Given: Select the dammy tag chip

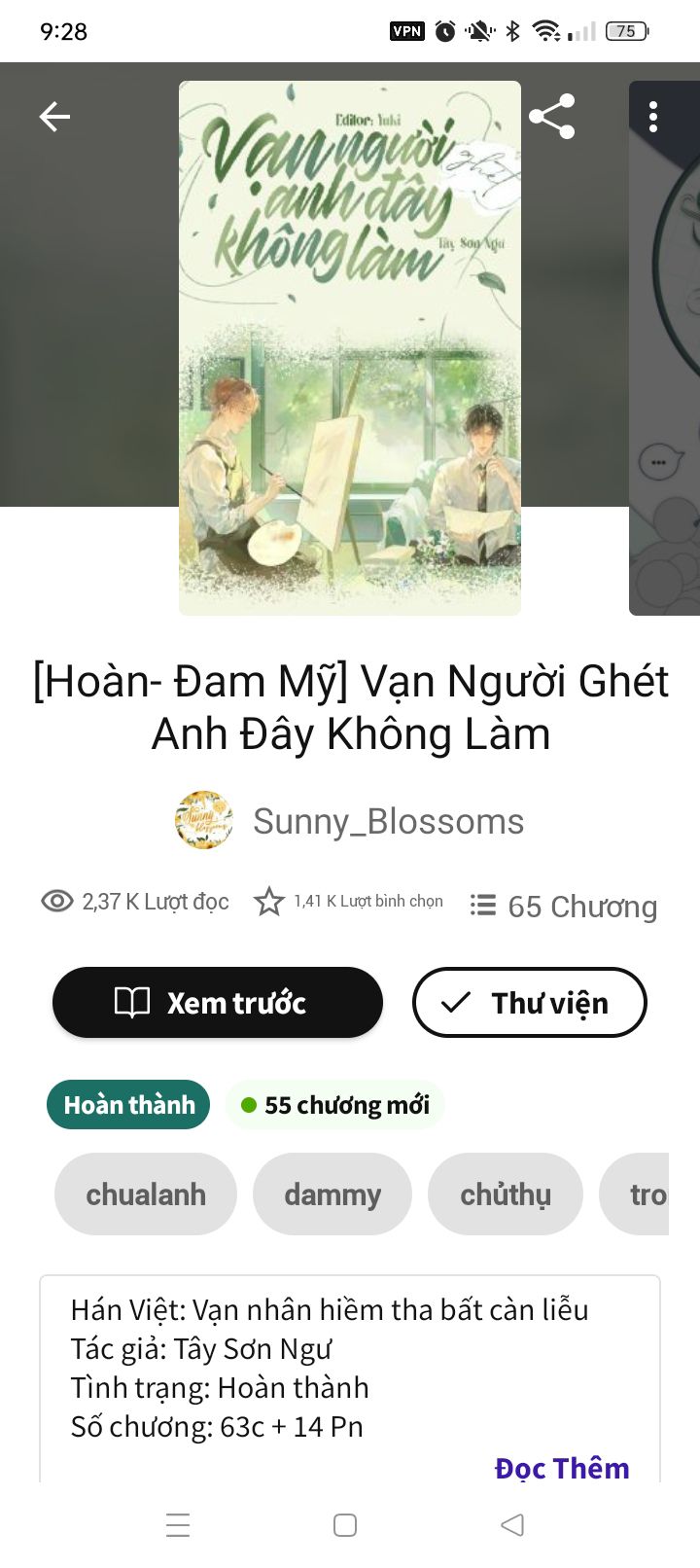Looking at the screenshot, I should pyautogui.click(x=332, y=1194).
